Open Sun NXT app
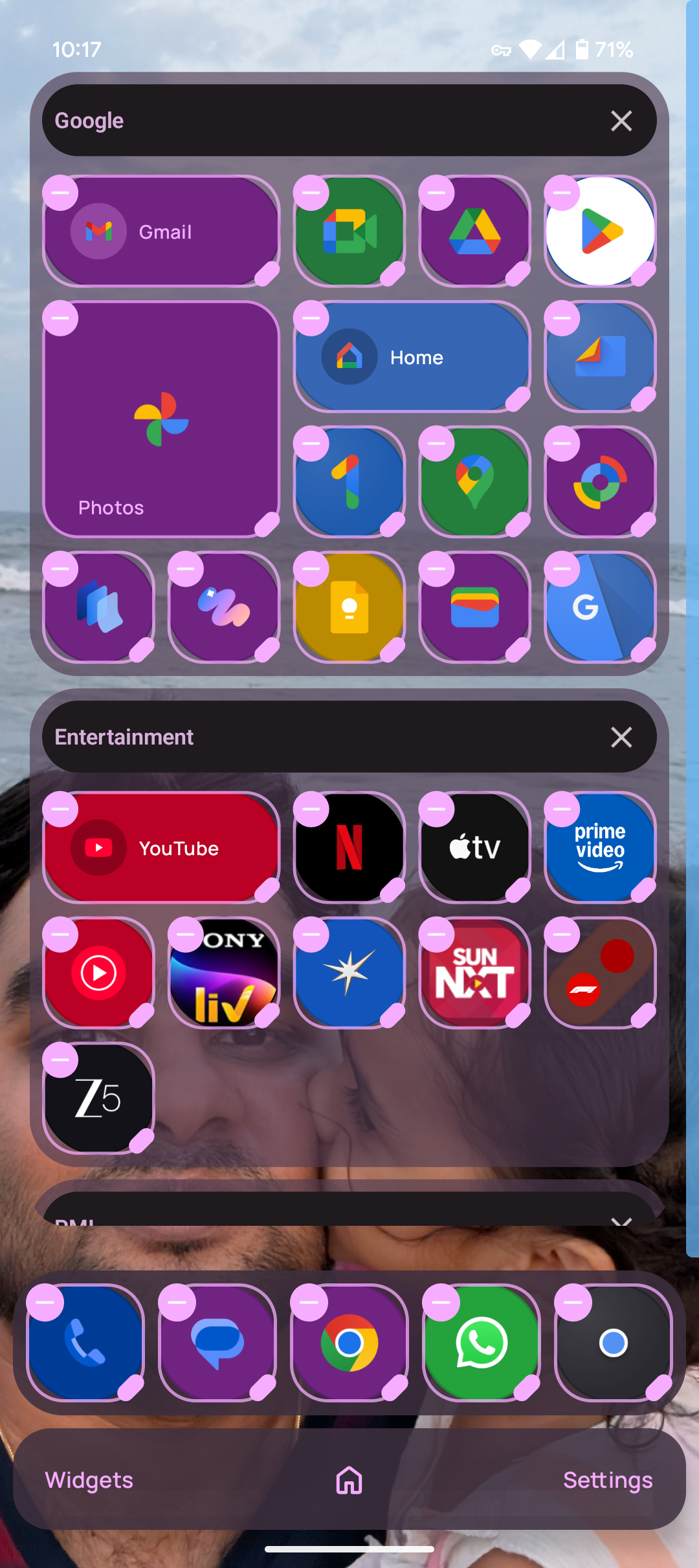The height and width of the screenshot is (1568, 699). tap(475, 974)
